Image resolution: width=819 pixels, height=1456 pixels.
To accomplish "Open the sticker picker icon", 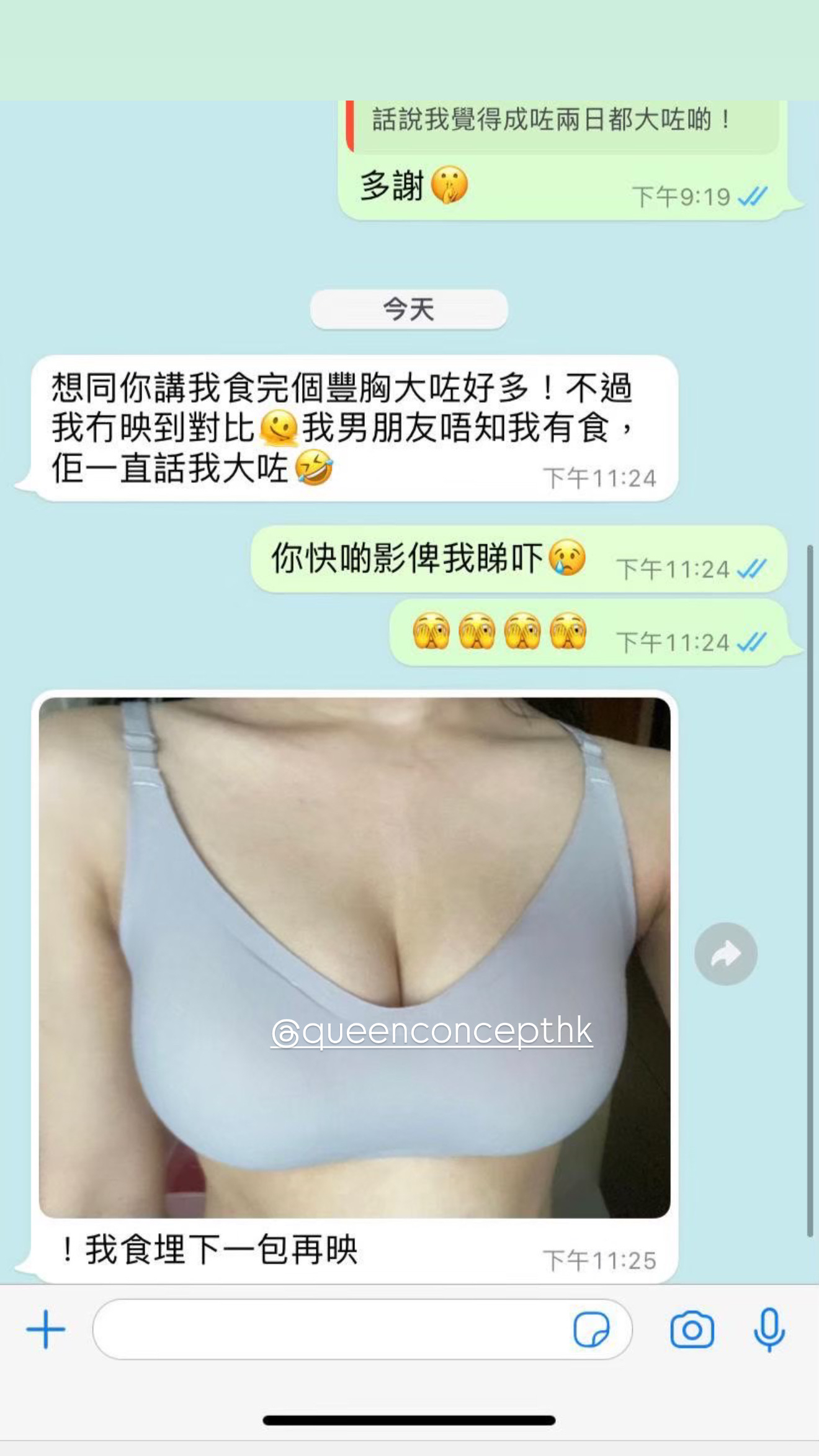I will coord(591,1329).
